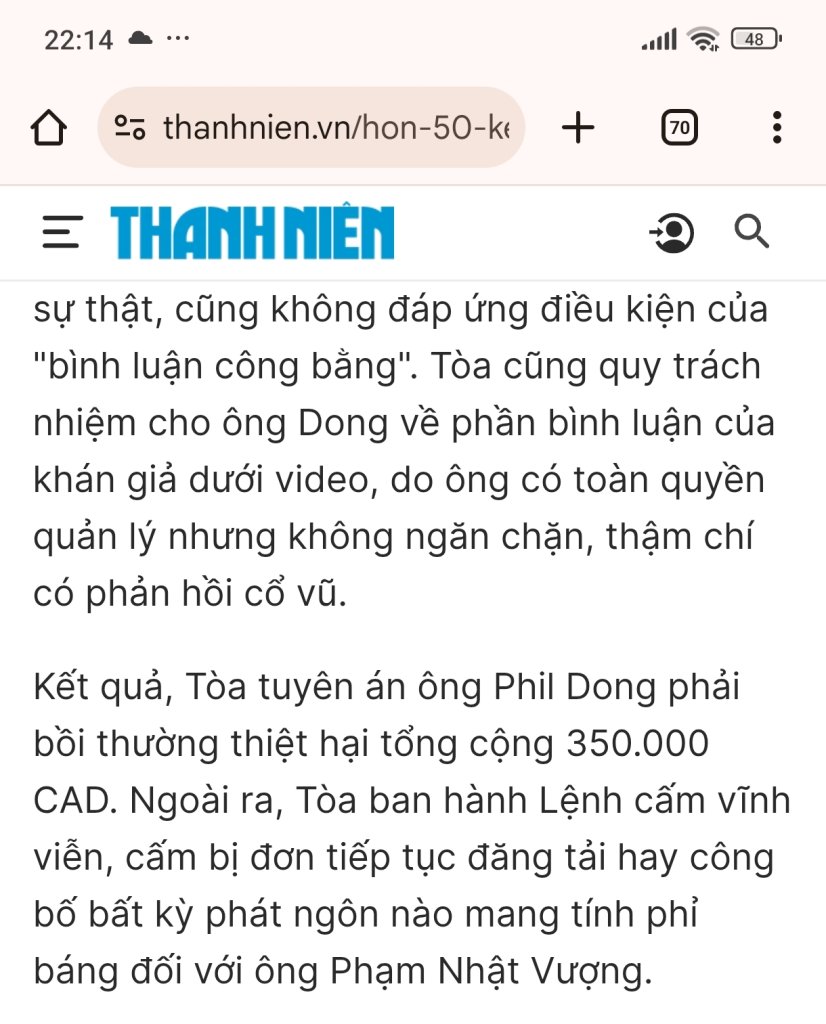View site info icon in address bar

[x=130, y=128]
